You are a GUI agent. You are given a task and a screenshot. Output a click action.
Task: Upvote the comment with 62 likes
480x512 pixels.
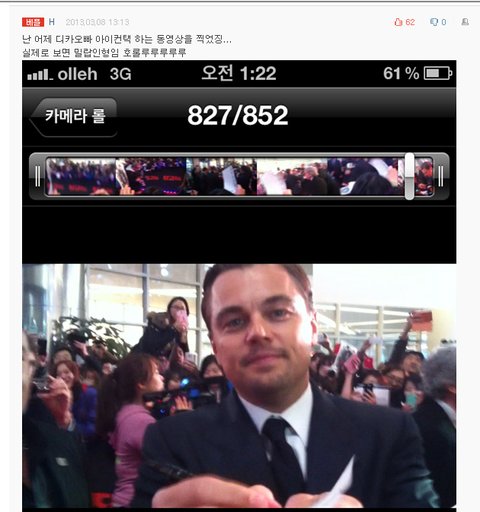[x=404, y=22]
